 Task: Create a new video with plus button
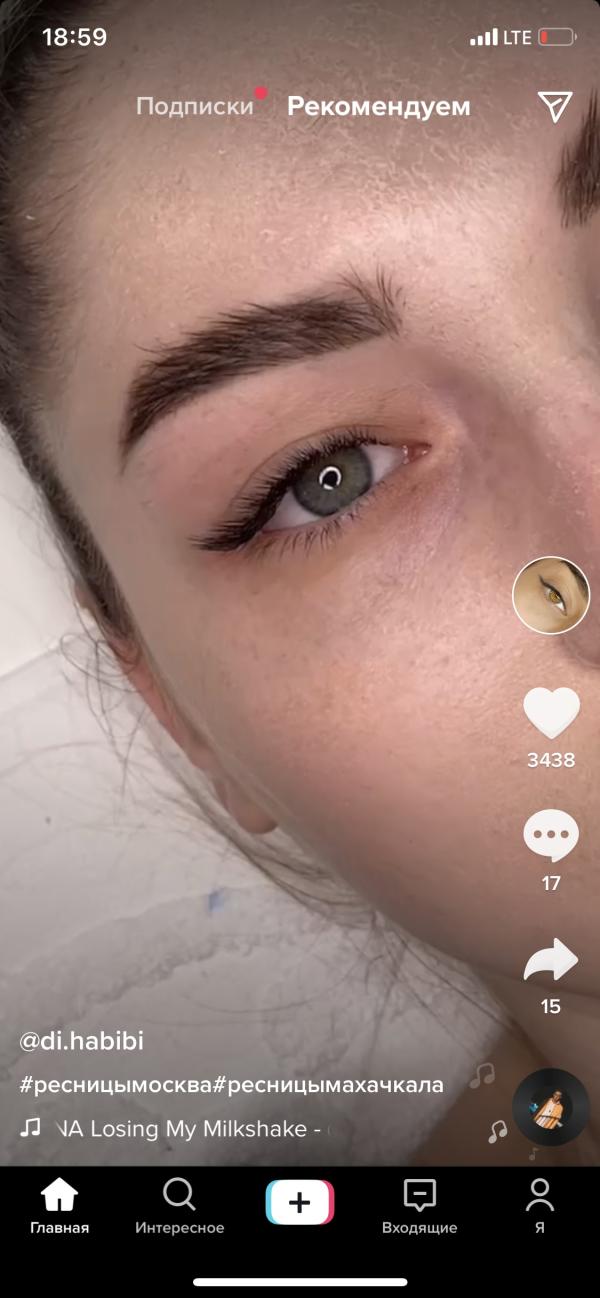coord(300,1203)
